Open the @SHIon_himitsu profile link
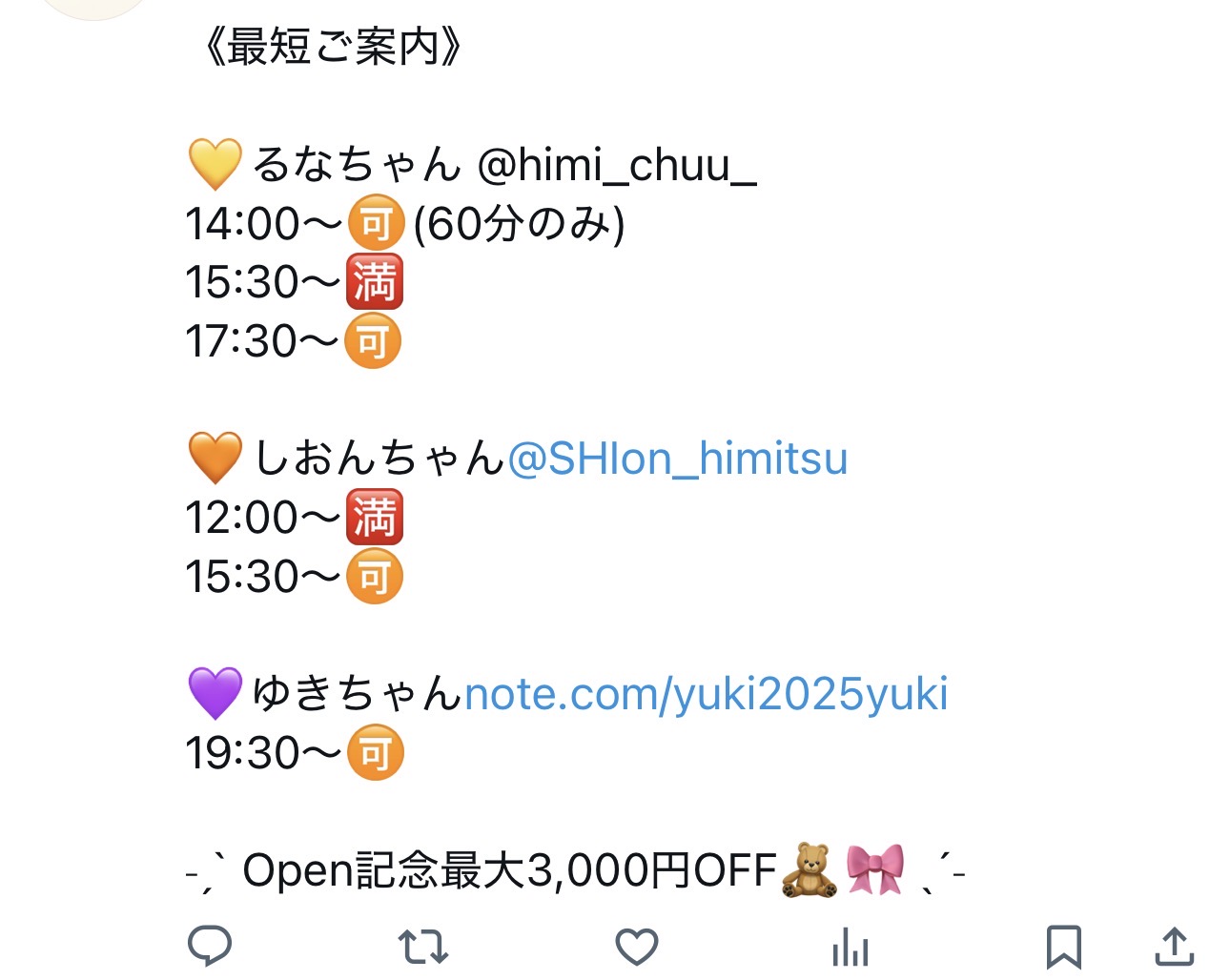 (677, 459)
